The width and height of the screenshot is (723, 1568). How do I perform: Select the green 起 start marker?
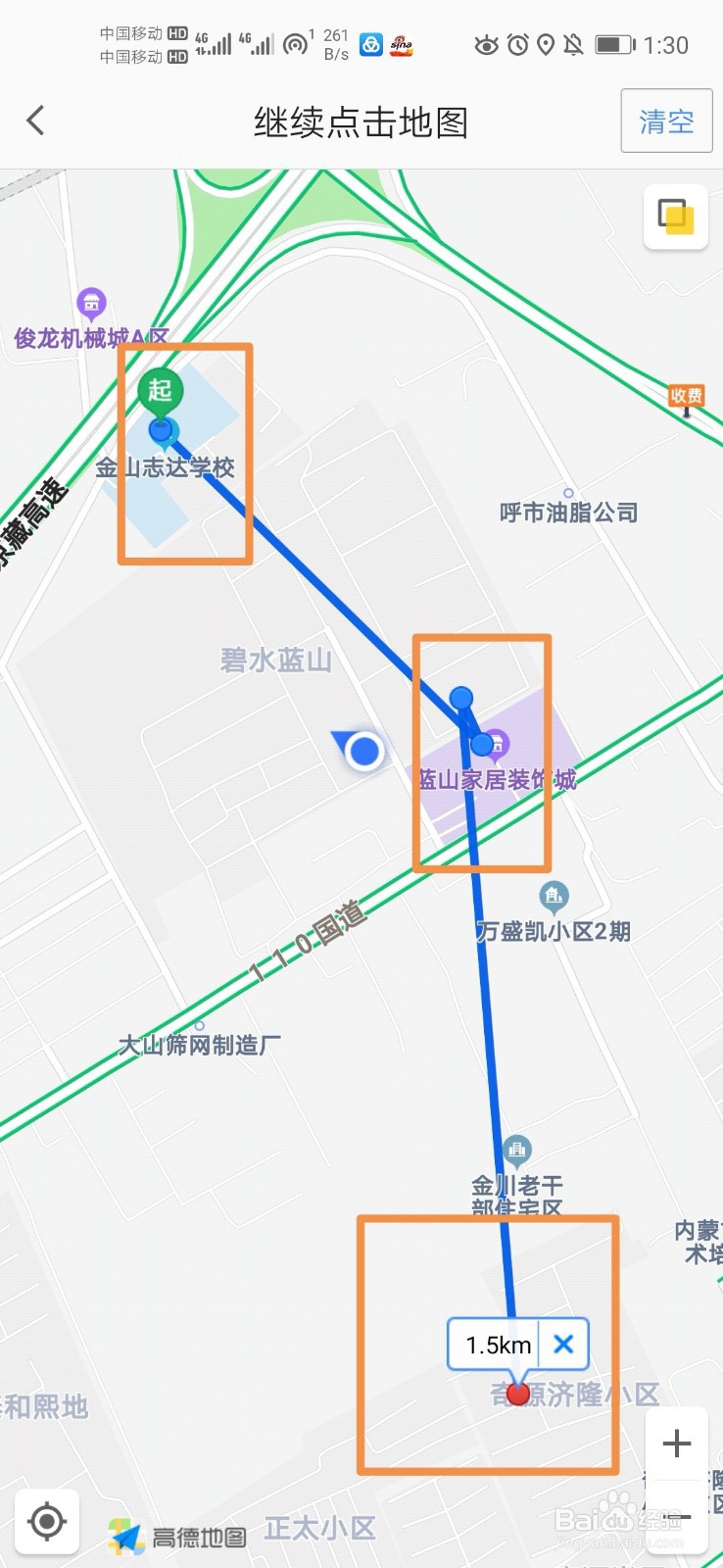162,391
